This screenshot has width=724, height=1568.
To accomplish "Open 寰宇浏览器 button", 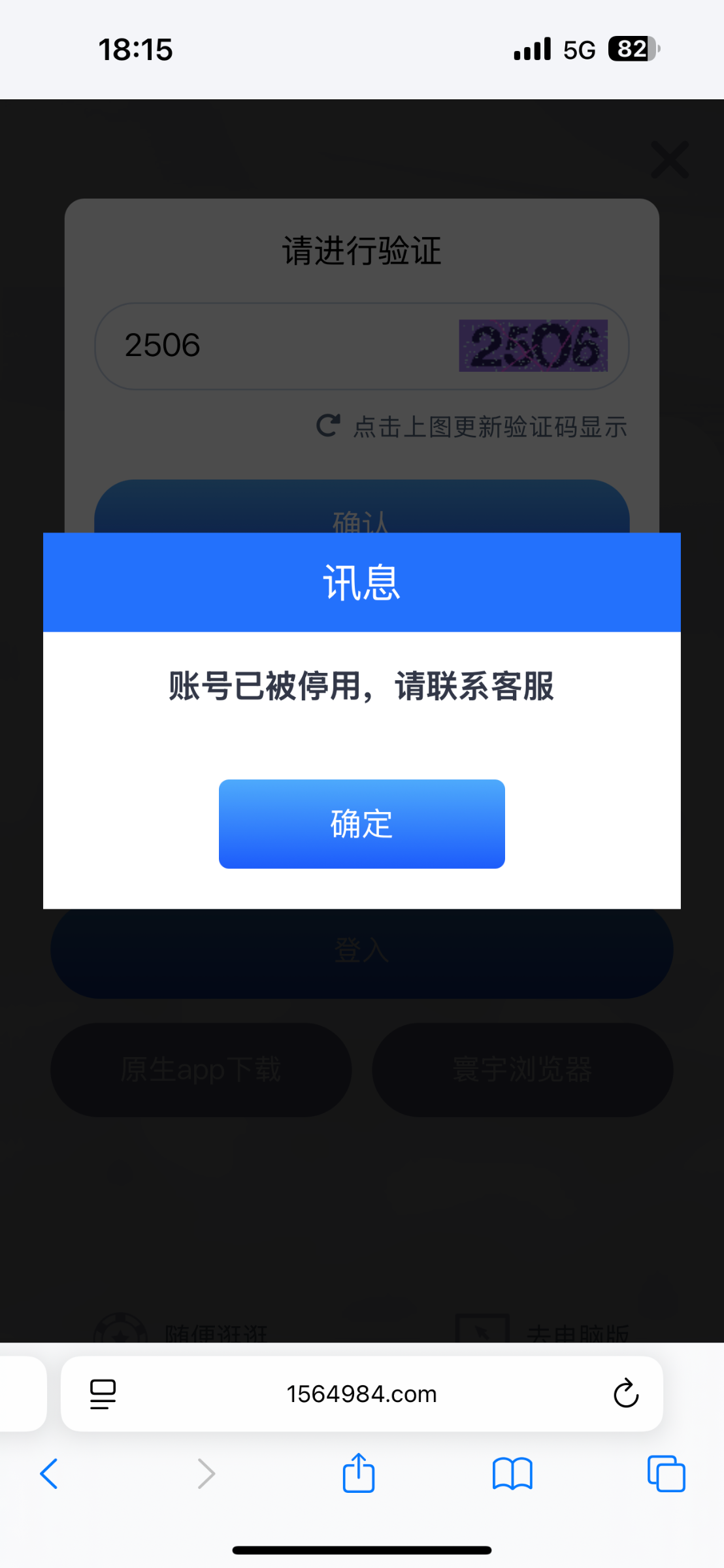I will [x=522, y=1070].
